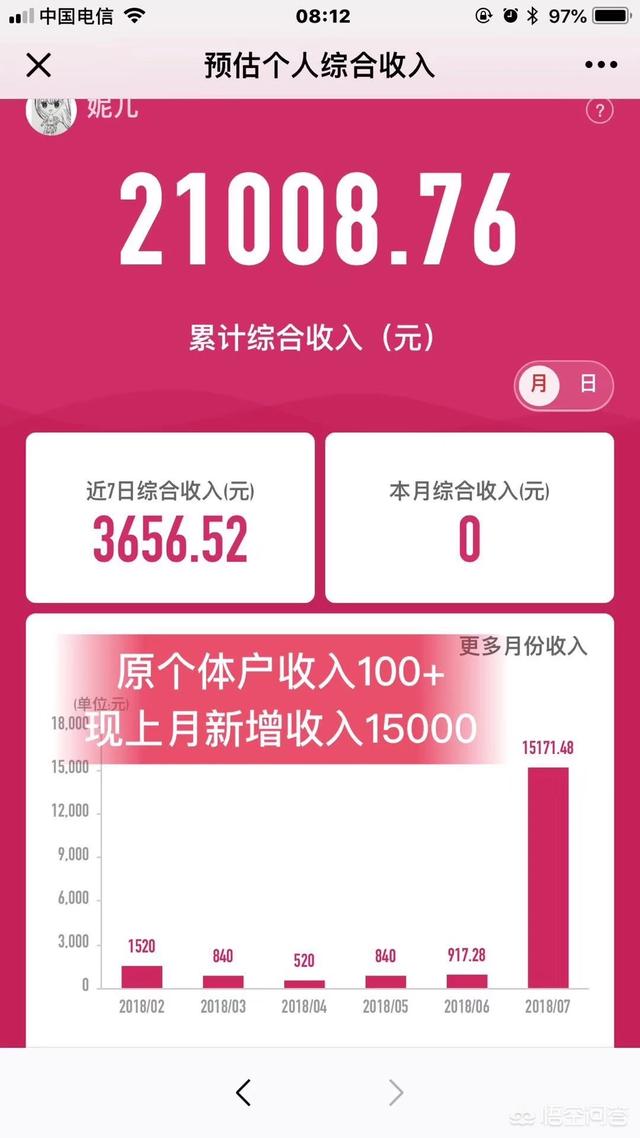Switch the chart to daily view (日)
The height and width of the screenshot is (1138, 640).
point(589,385)
